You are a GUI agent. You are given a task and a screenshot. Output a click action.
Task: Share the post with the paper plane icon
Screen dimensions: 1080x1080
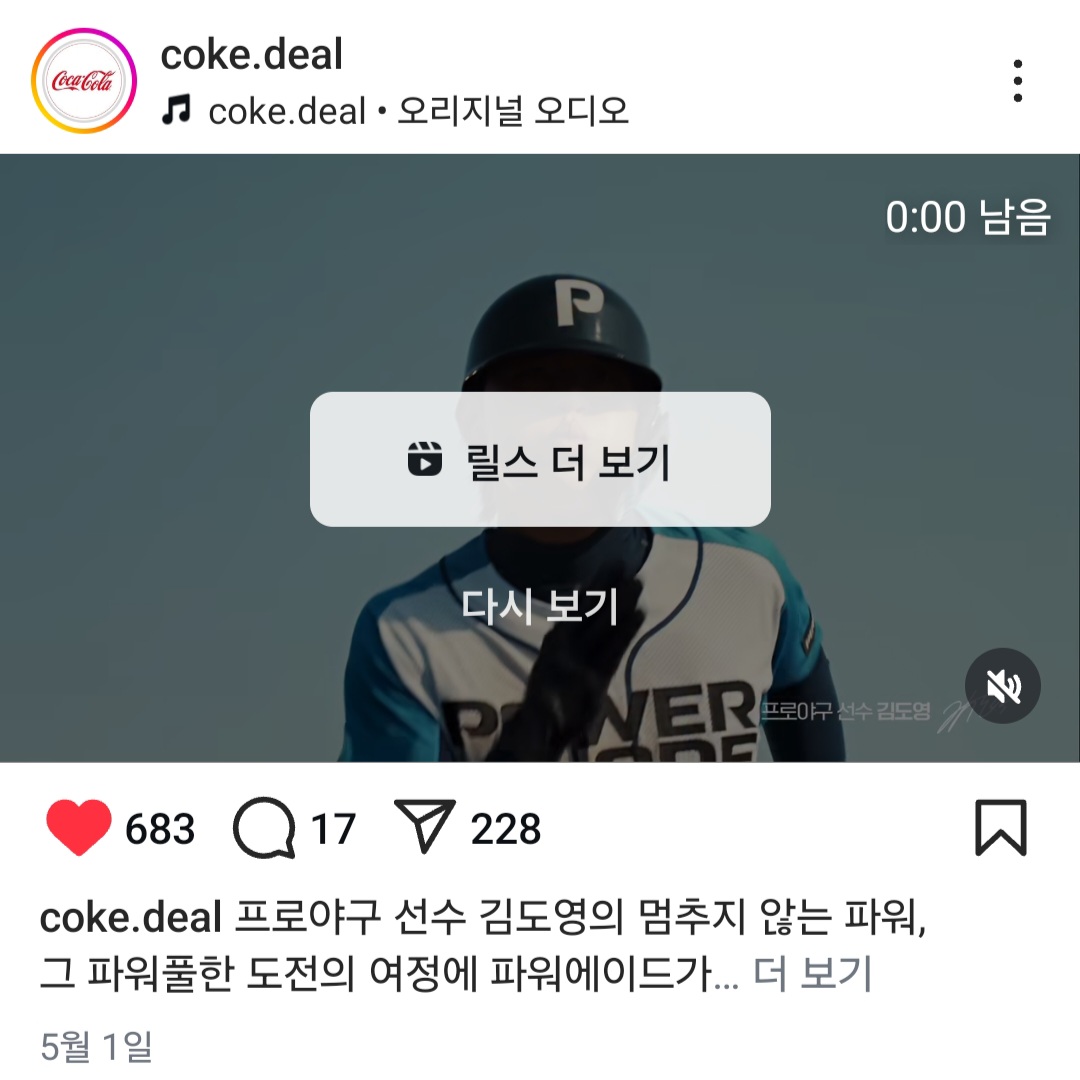click(x=425, y=827)
